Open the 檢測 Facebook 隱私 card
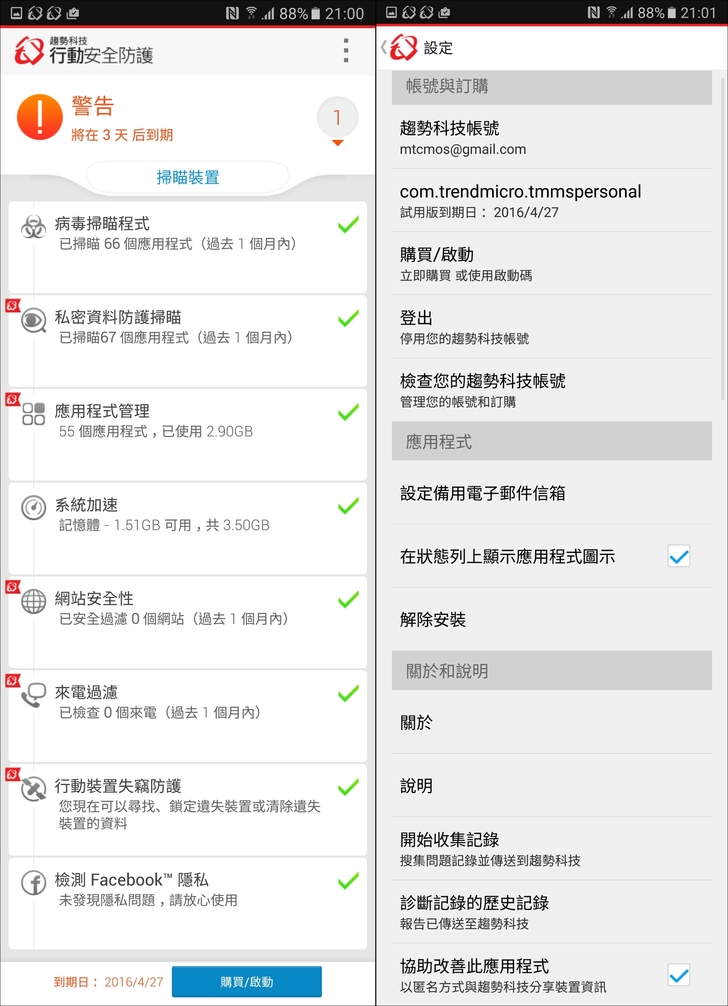Viewport: 728px width, 1006px height. tap(188, 889)
